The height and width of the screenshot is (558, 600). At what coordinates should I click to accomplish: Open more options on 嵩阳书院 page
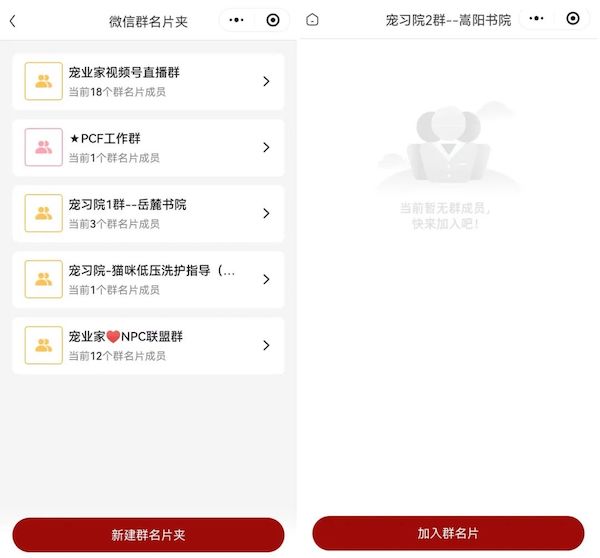[x=536, y=19]
